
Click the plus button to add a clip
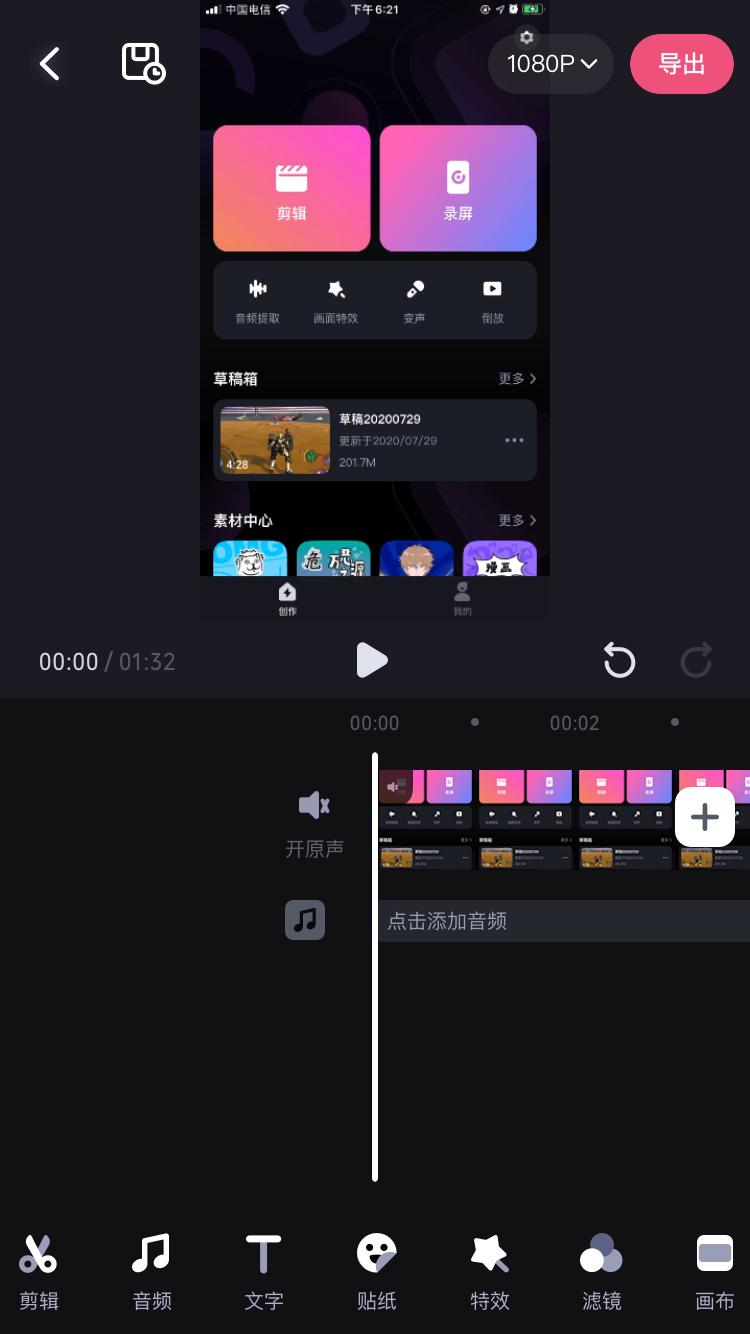tap(705, 817)
